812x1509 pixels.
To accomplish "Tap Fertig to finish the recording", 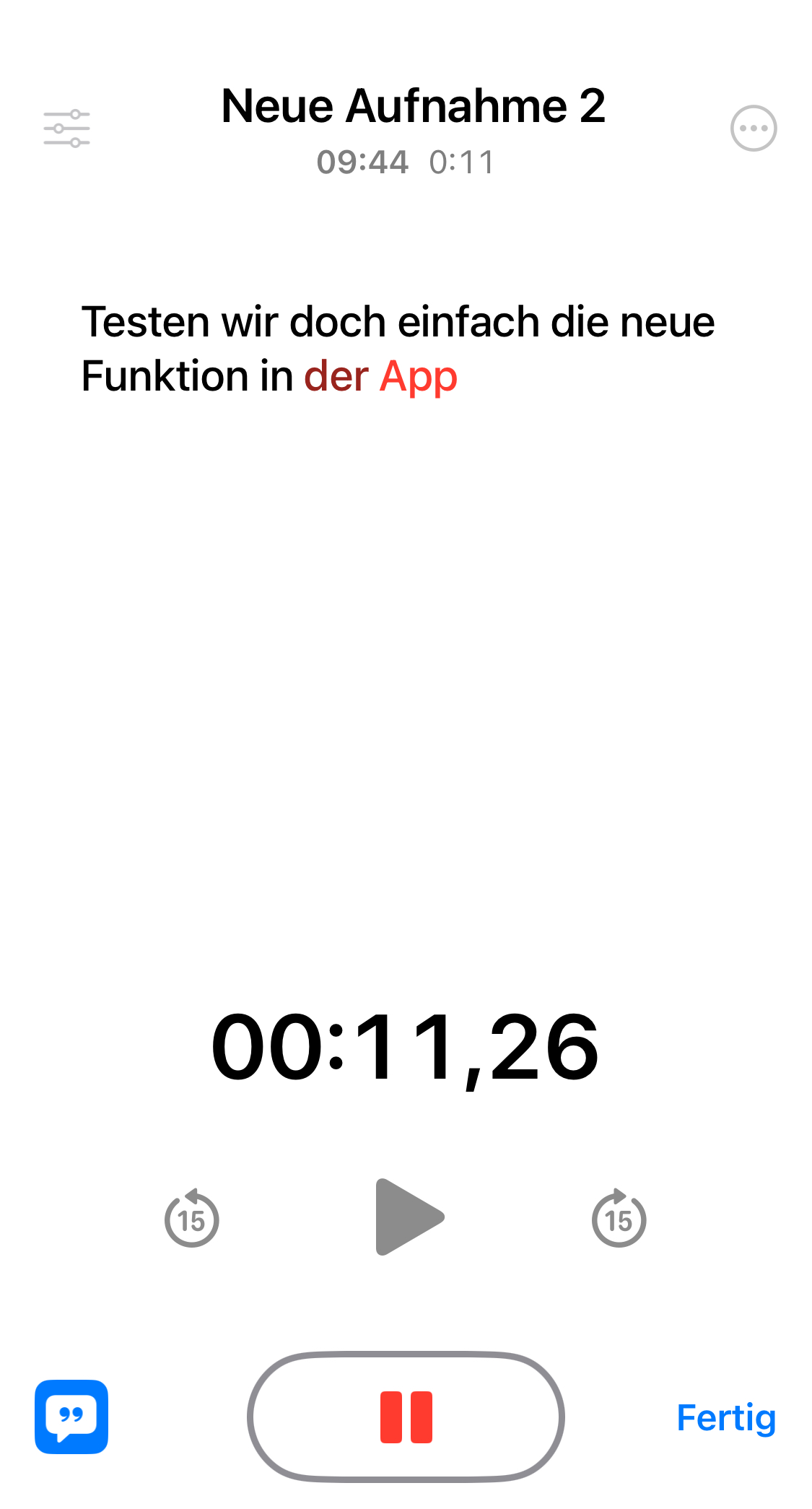I will point(726,1418).
